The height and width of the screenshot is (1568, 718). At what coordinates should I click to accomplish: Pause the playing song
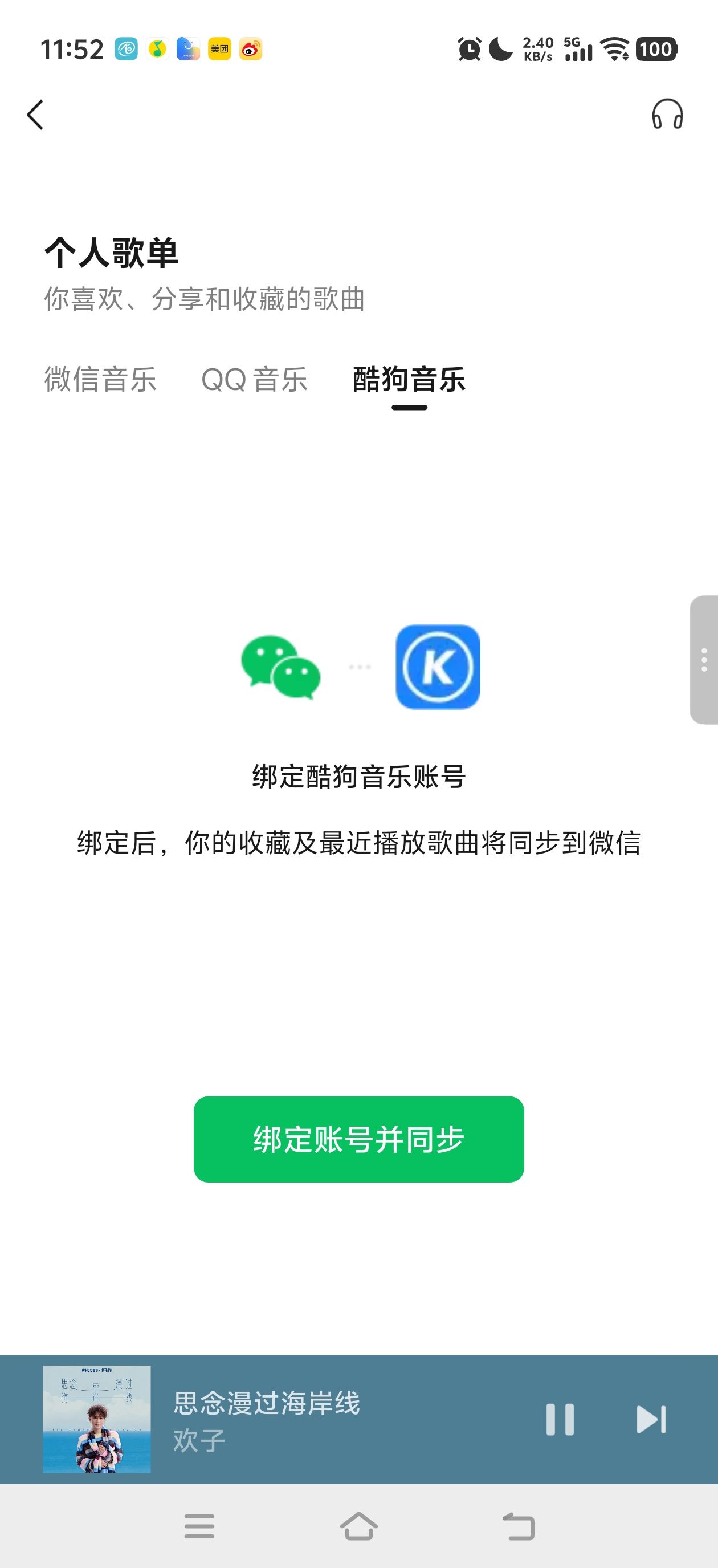(x=560, y=1420)
